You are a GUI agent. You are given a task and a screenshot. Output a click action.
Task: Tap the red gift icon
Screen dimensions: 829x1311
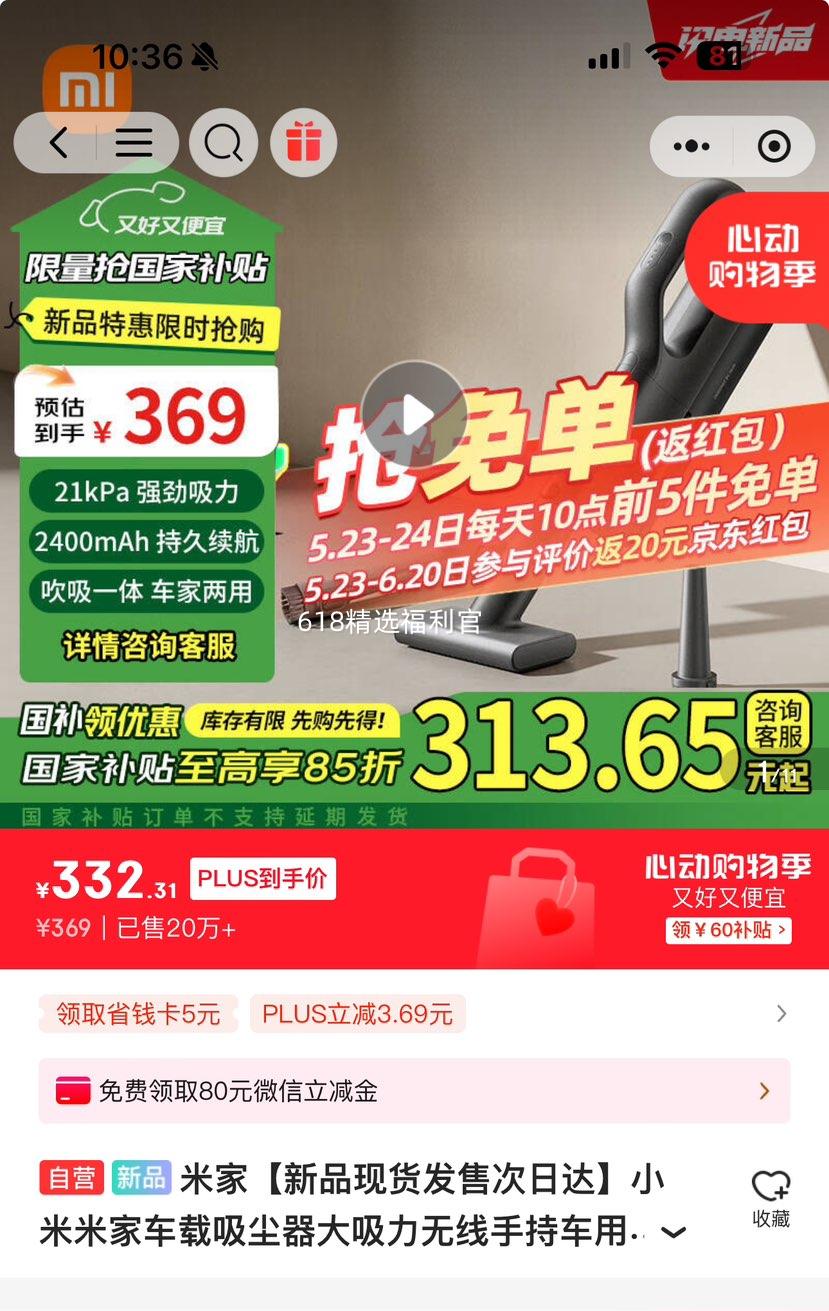coord(303,143)
